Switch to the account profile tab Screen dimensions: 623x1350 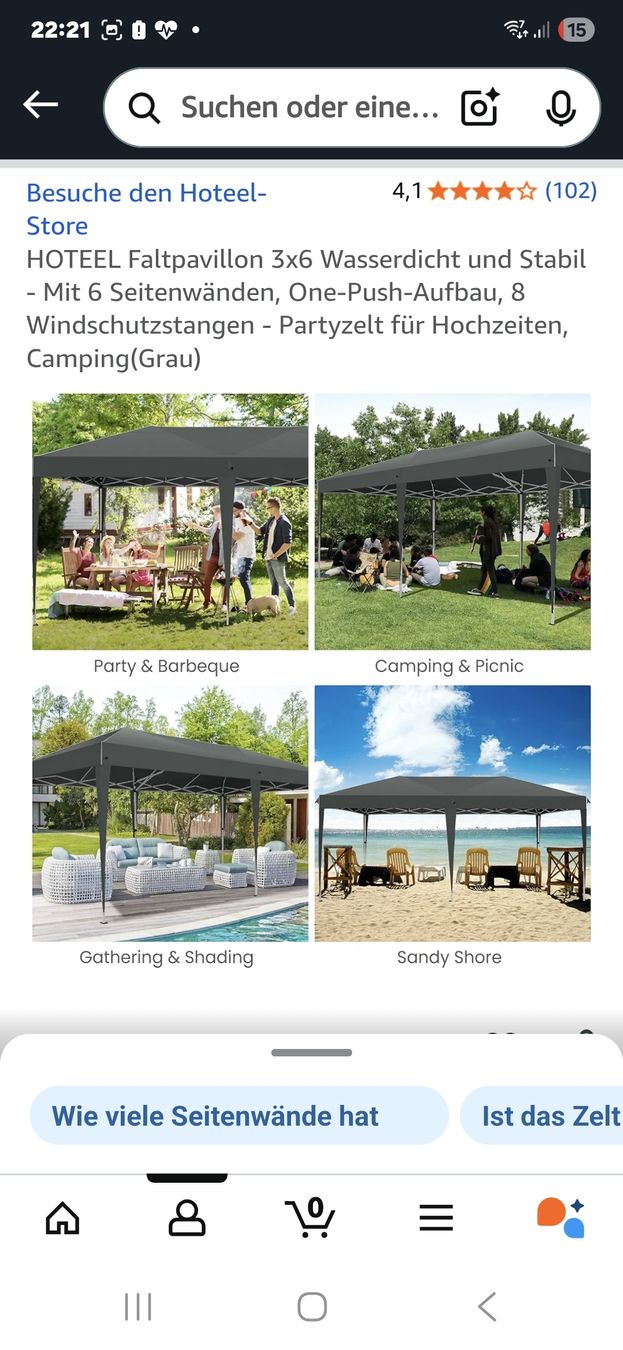point(187,1217)
